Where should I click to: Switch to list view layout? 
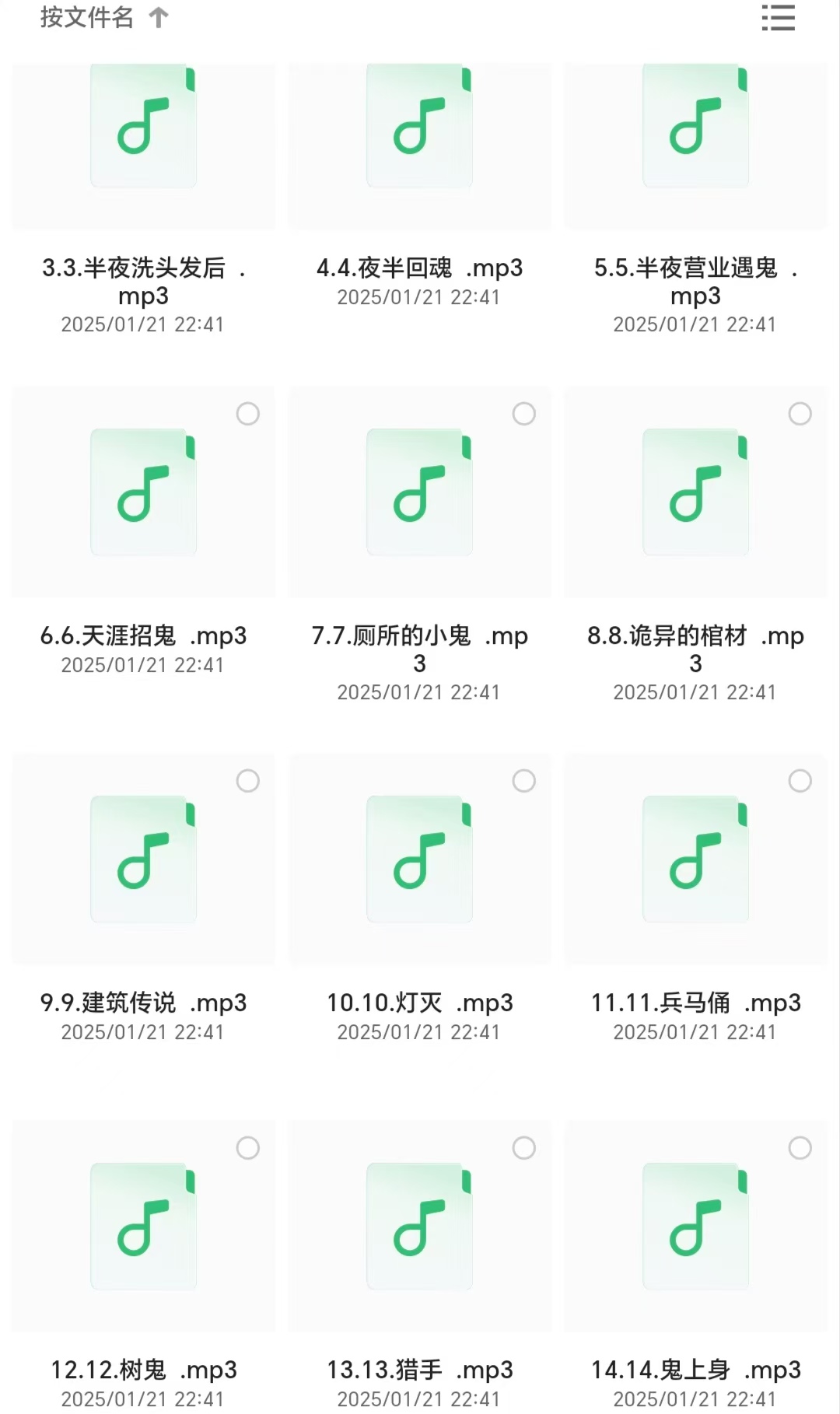pos(778,18)
